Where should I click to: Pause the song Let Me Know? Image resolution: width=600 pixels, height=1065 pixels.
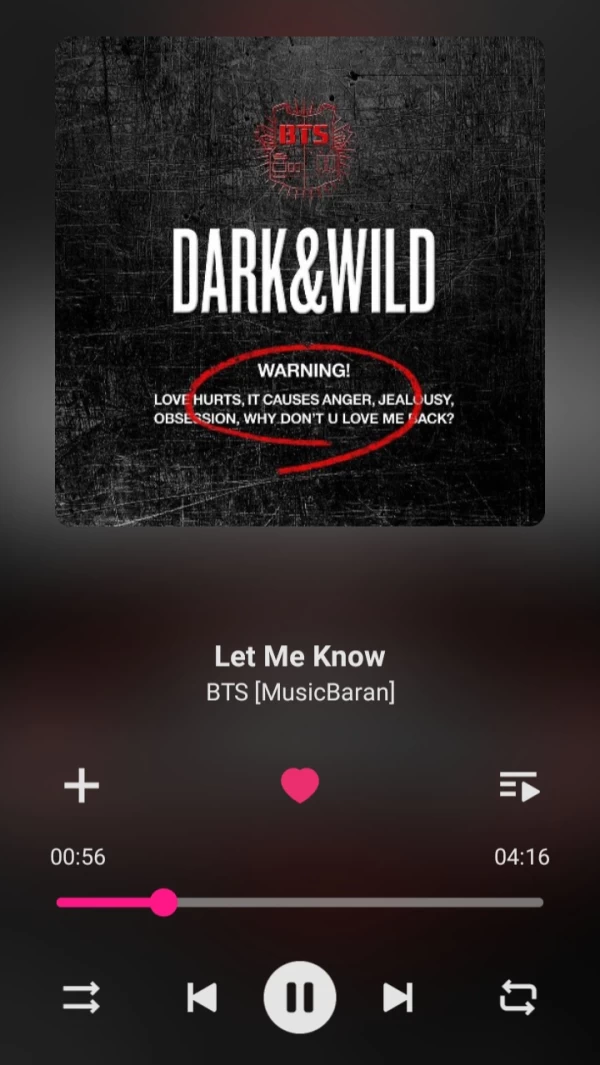click(x=299, y=997)
